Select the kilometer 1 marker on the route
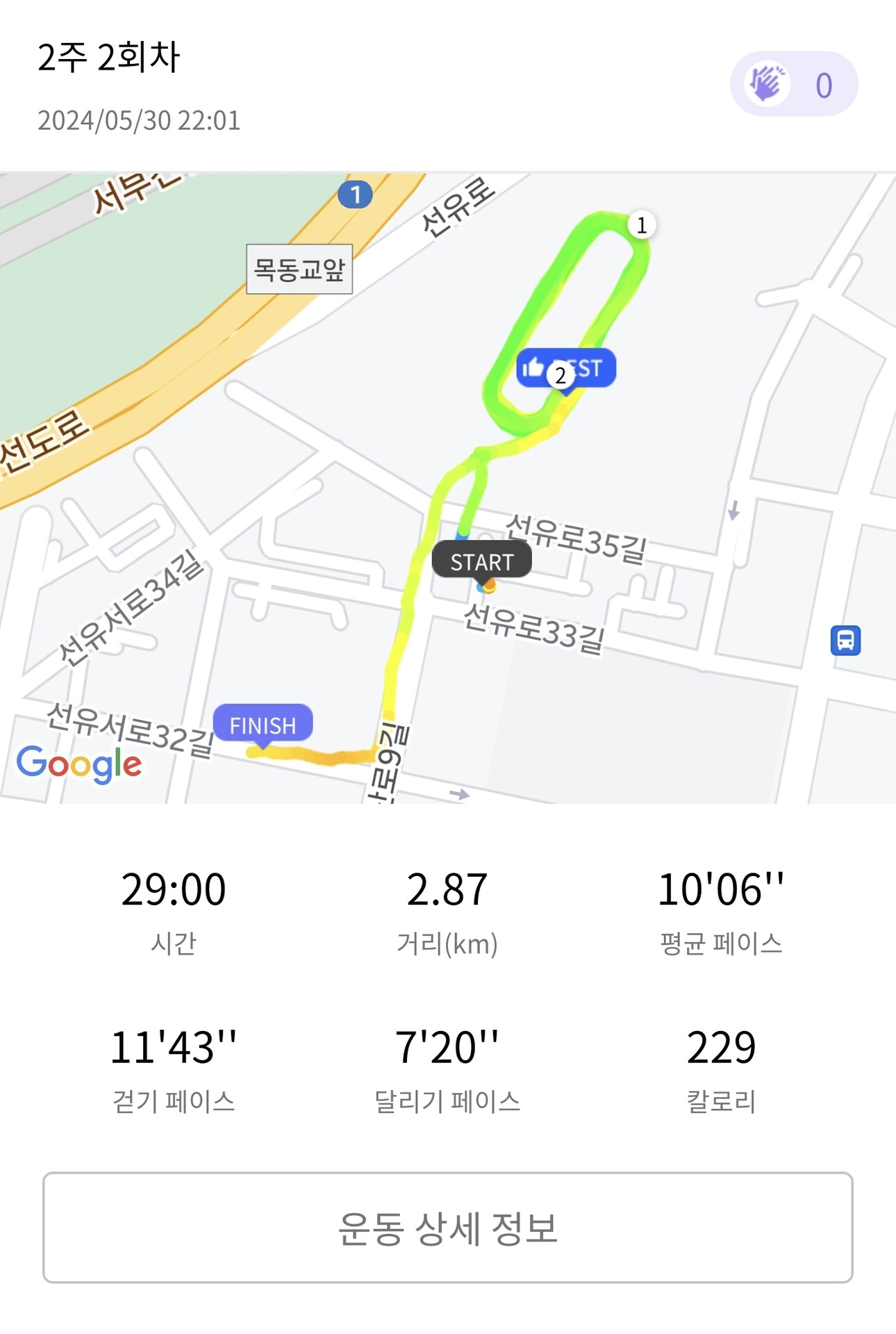The image size is (896, 1334). (641, 225)
